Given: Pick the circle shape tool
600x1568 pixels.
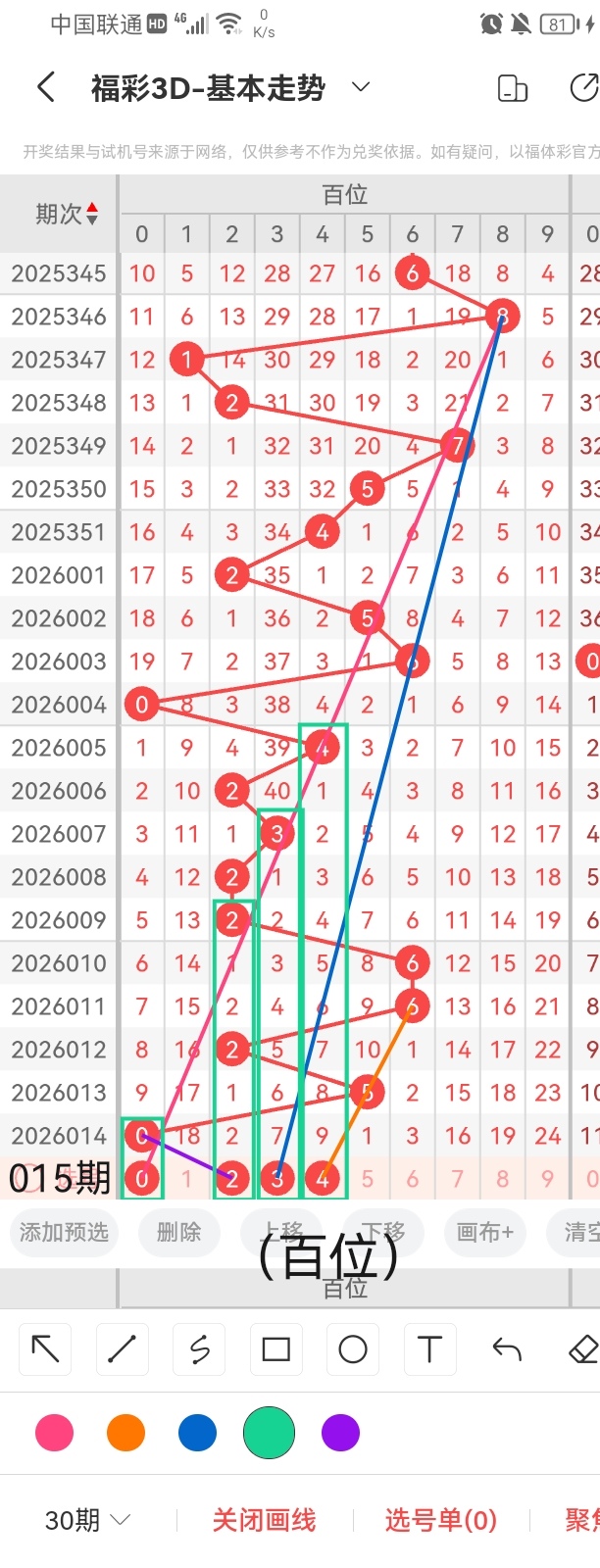Looking at the screenshot, I should [x=352, y=1349].
